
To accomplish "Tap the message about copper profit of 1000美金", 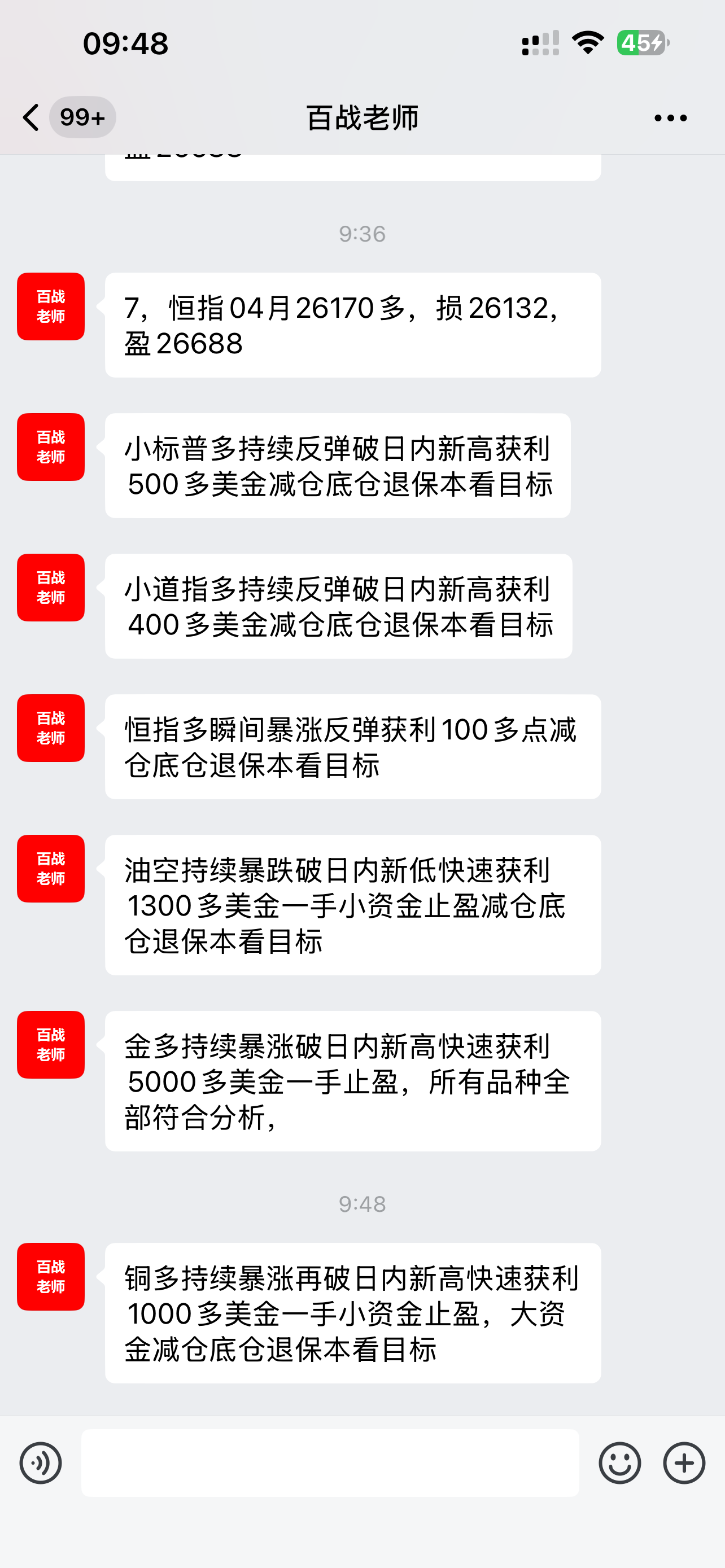I will point(353,1315).
